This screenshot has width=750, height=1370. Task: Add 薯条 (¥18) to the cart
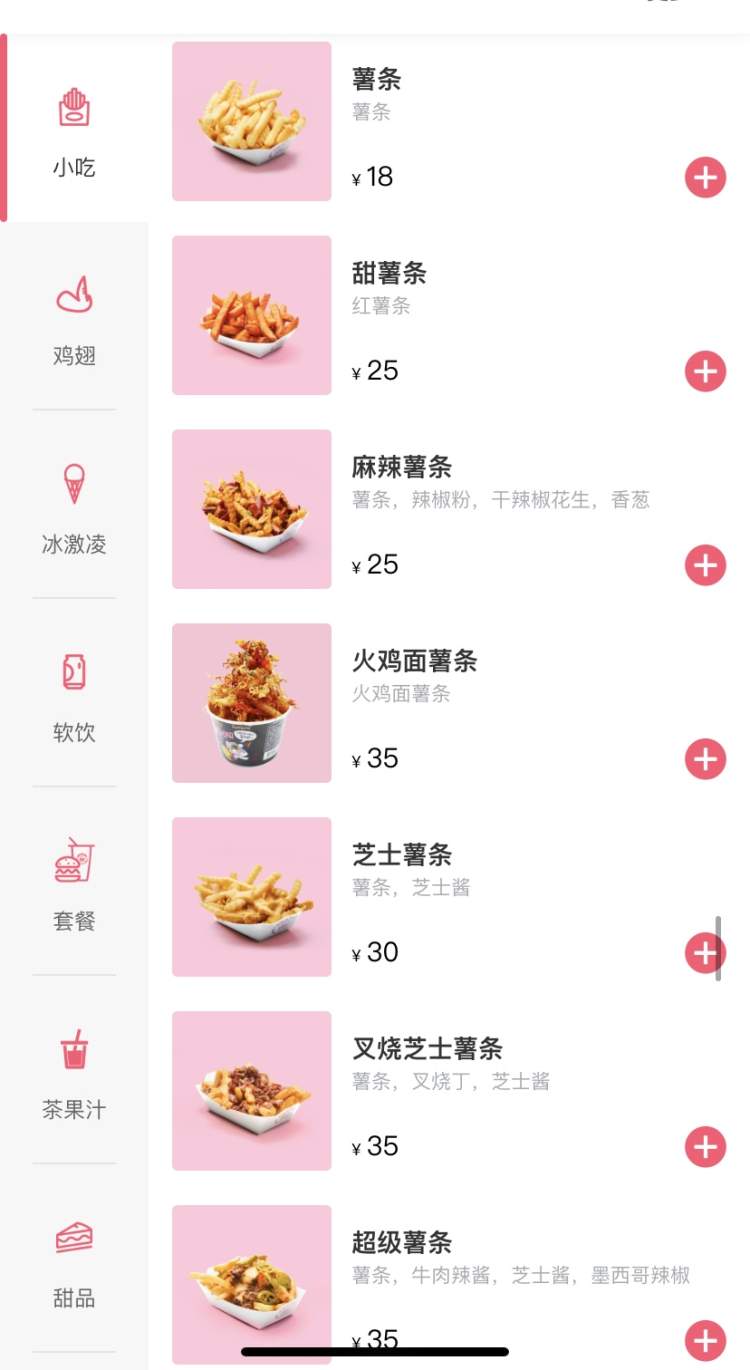[x=705, y=178]
